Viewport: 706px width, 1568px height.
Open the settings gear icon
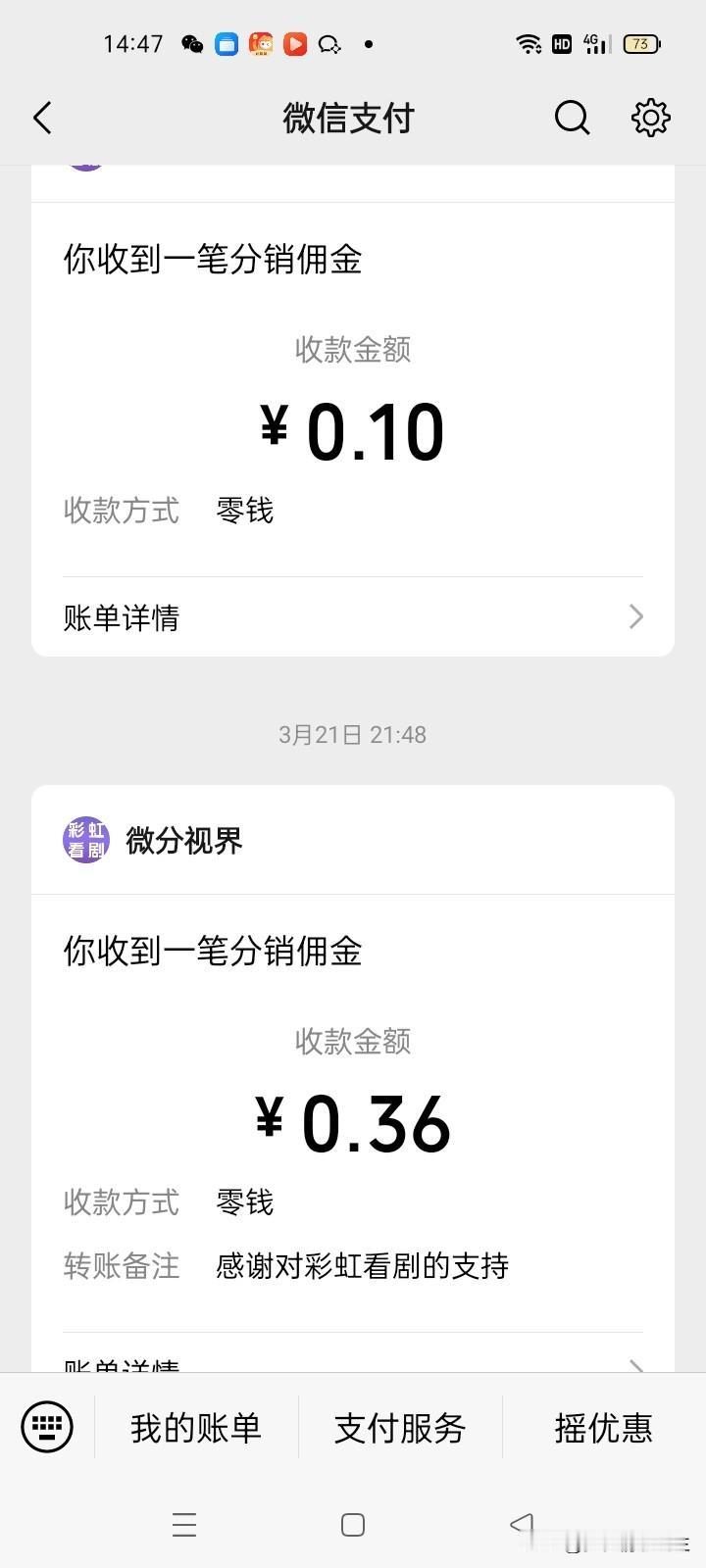(650, 119)
